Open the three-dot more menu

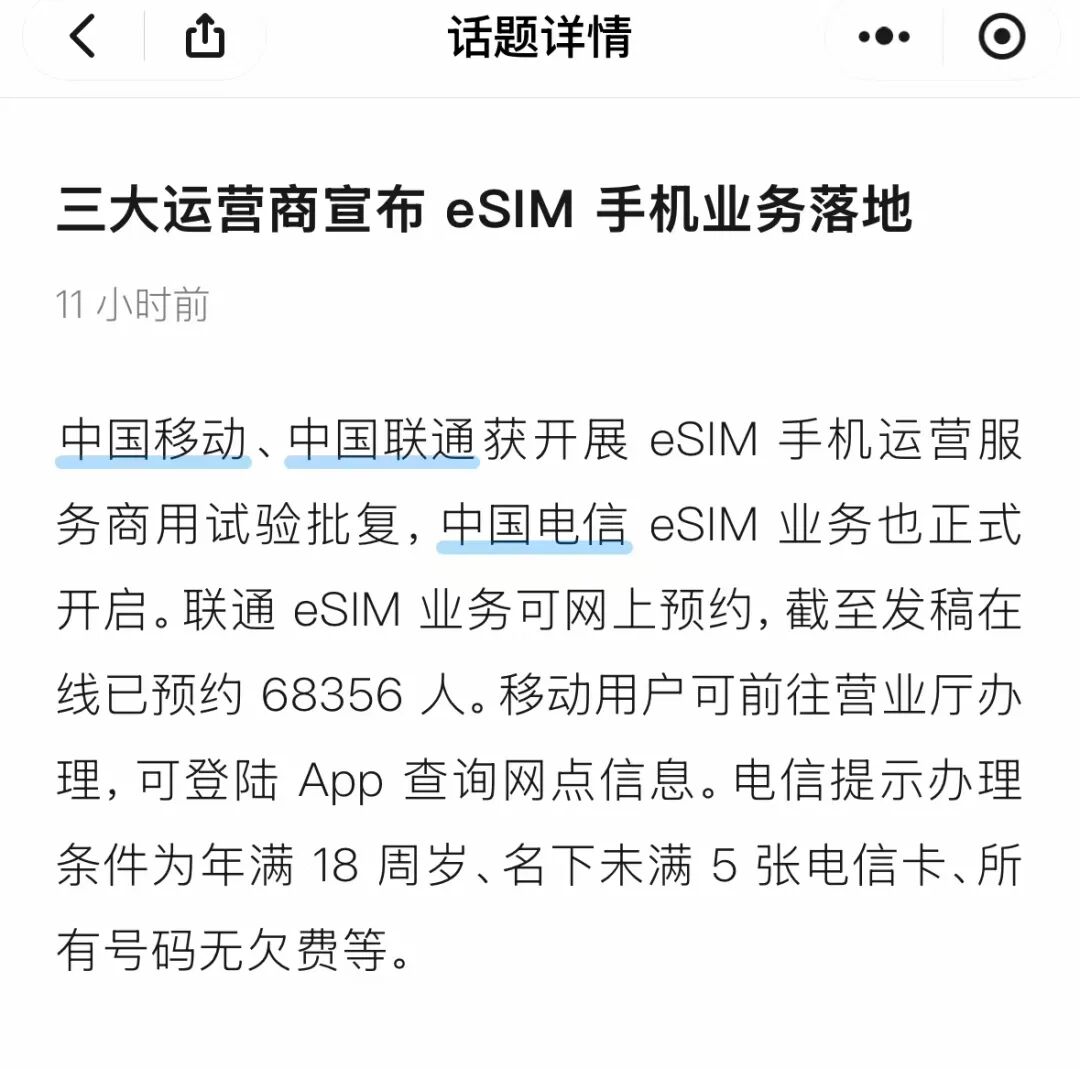tap(885, 38)
